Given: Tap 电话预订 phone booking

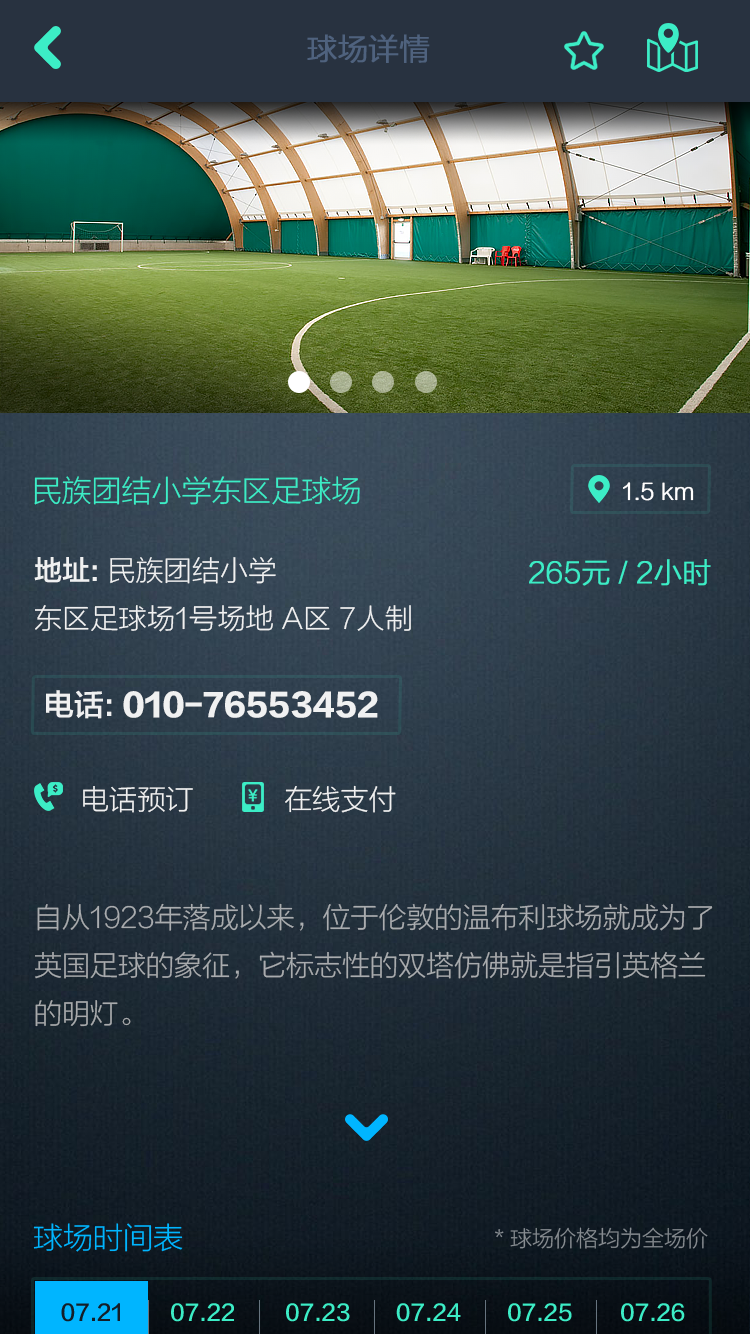Looking at the screenshot, I should 113,798.
